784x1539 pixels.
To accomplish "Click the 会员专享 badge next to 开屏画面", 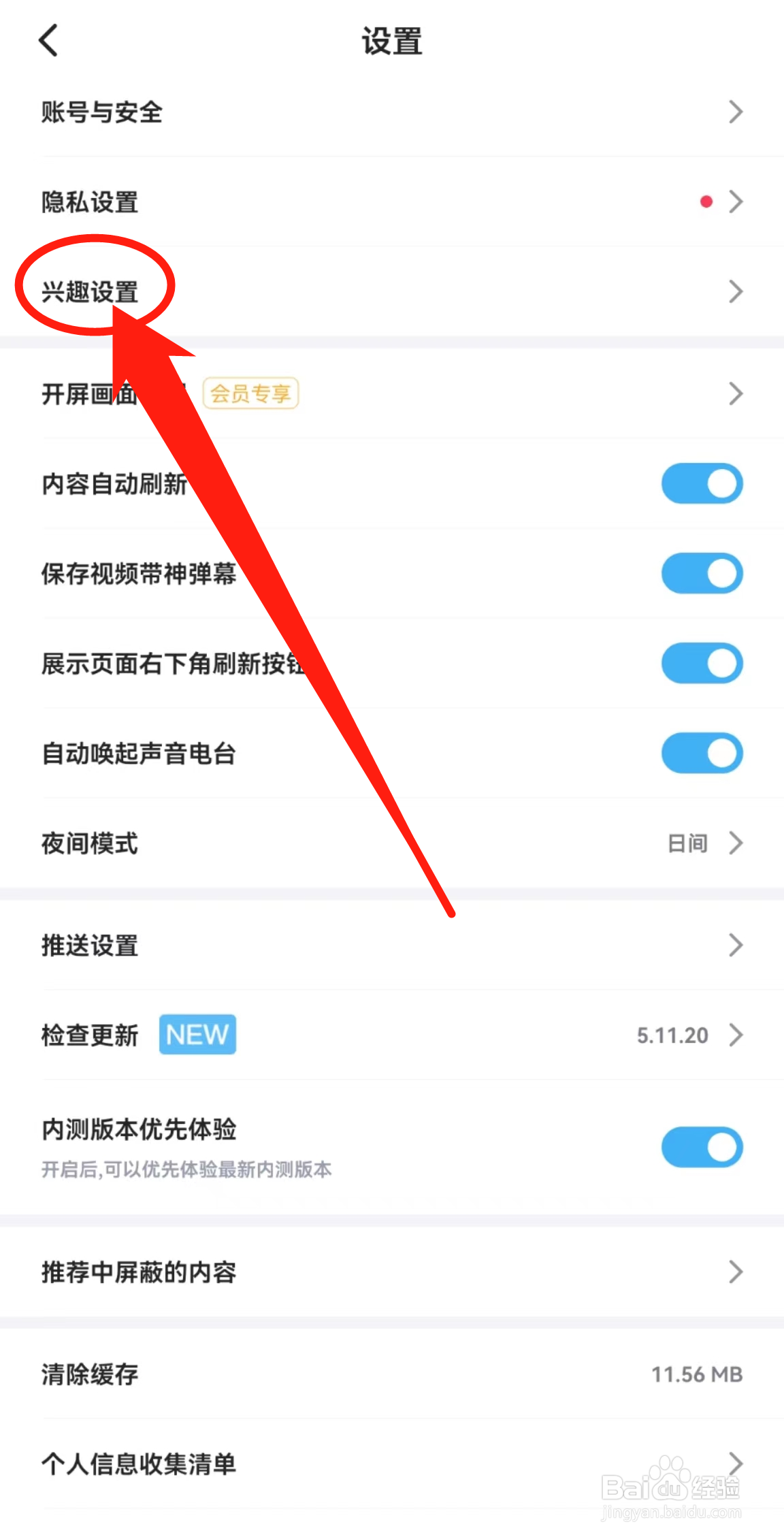I will click(x=251, y=393).
